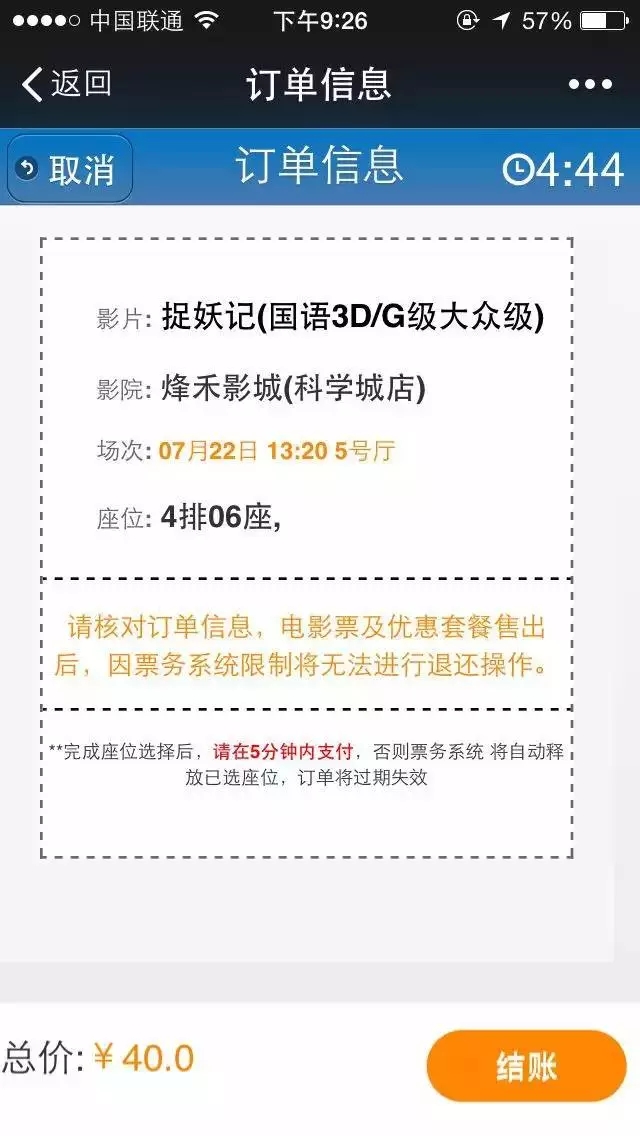This screenshot has height=1136, width=640.
Task: Go back via 返回 button
Action: 66,84
